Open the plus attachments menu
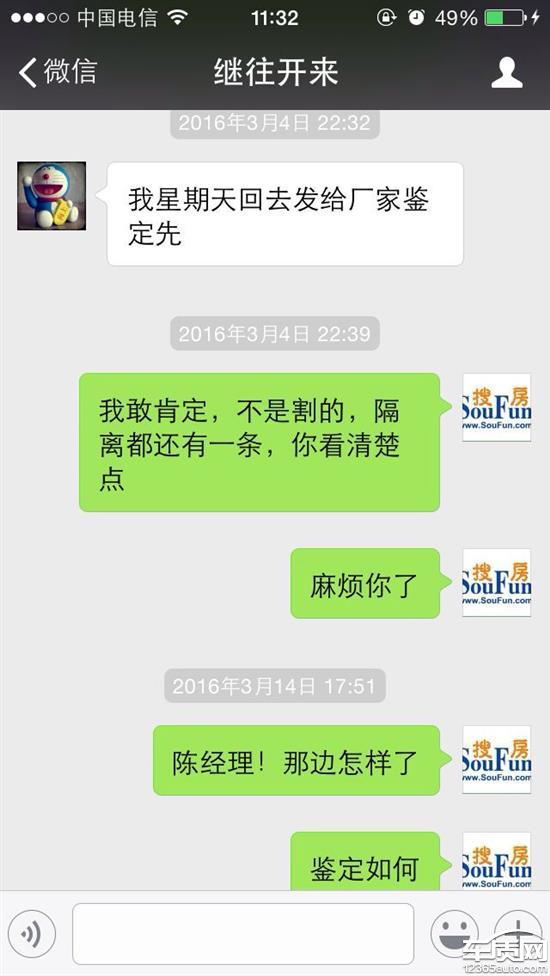This screenshot has width=550, height=976. click(x=518, y=932)
